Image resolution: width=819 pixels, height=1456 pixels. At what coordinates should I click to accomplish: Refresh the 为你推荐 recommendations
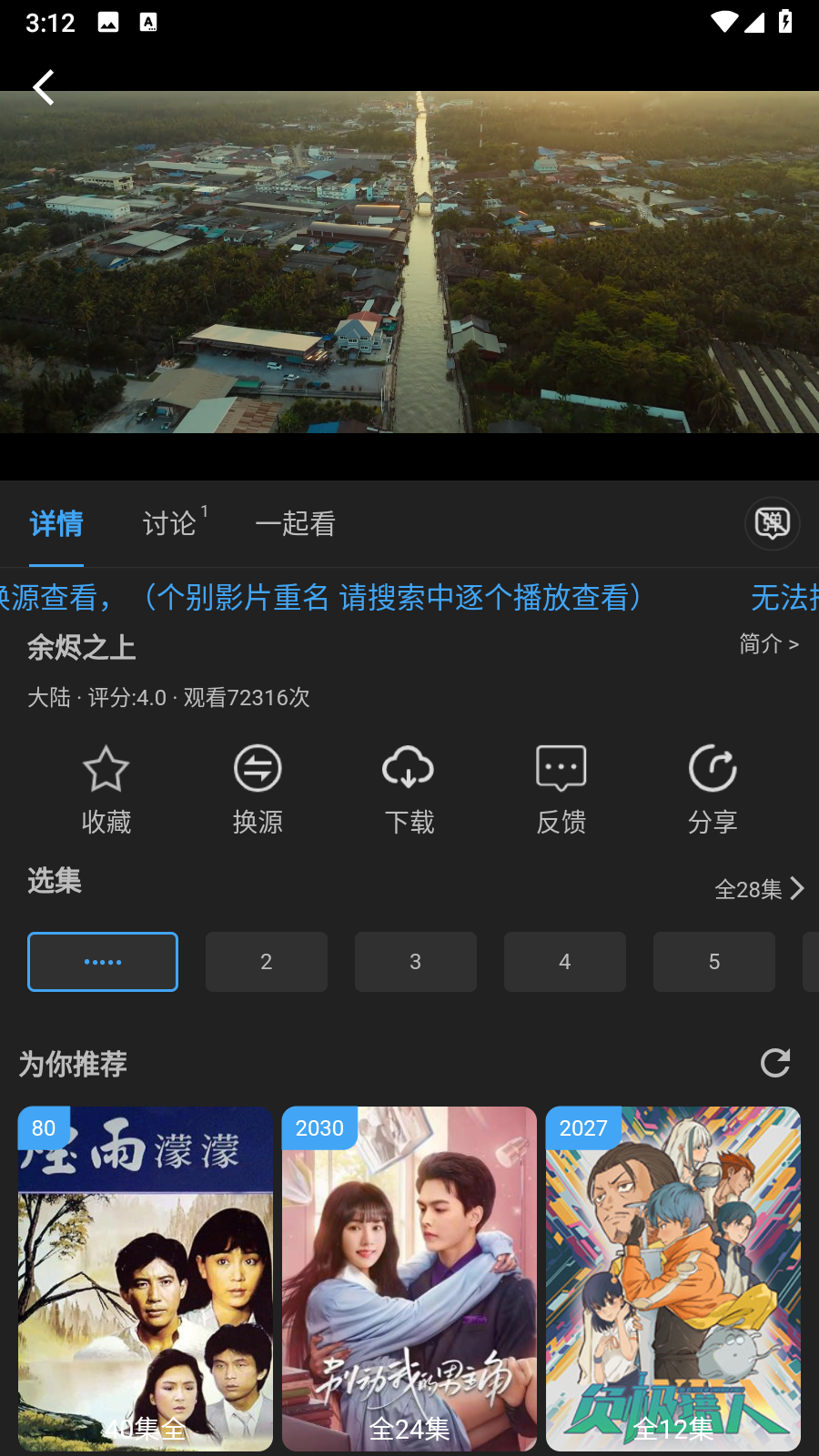pos(774,1063)
